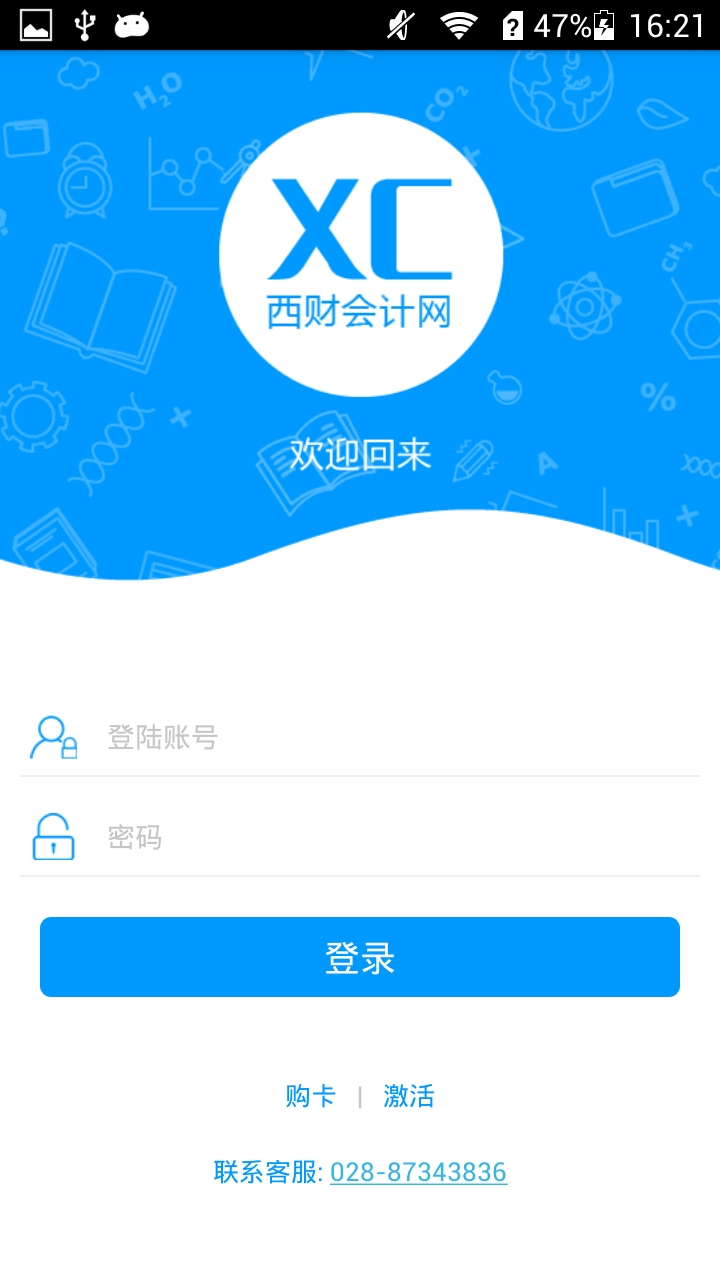Open the 购卡 purchase card page
The height and width of the screenshot is (1280, 720).
click(312, 1096)
